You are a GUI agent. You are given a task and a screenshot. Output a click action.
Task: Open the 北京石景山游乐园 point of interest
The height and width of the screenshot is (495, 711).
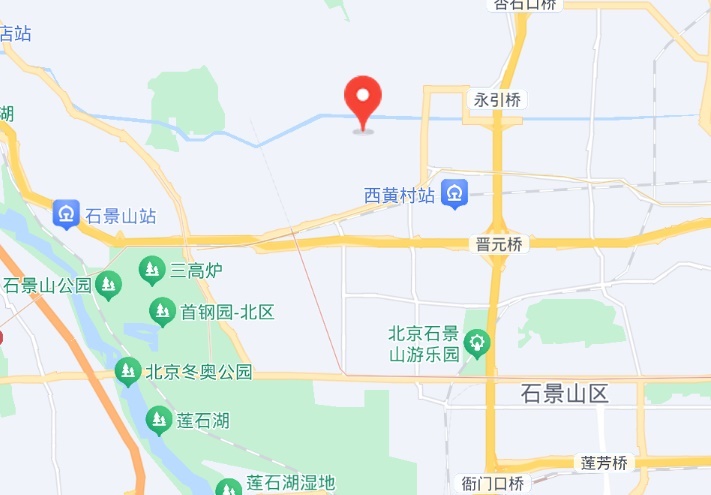[479, 344]
